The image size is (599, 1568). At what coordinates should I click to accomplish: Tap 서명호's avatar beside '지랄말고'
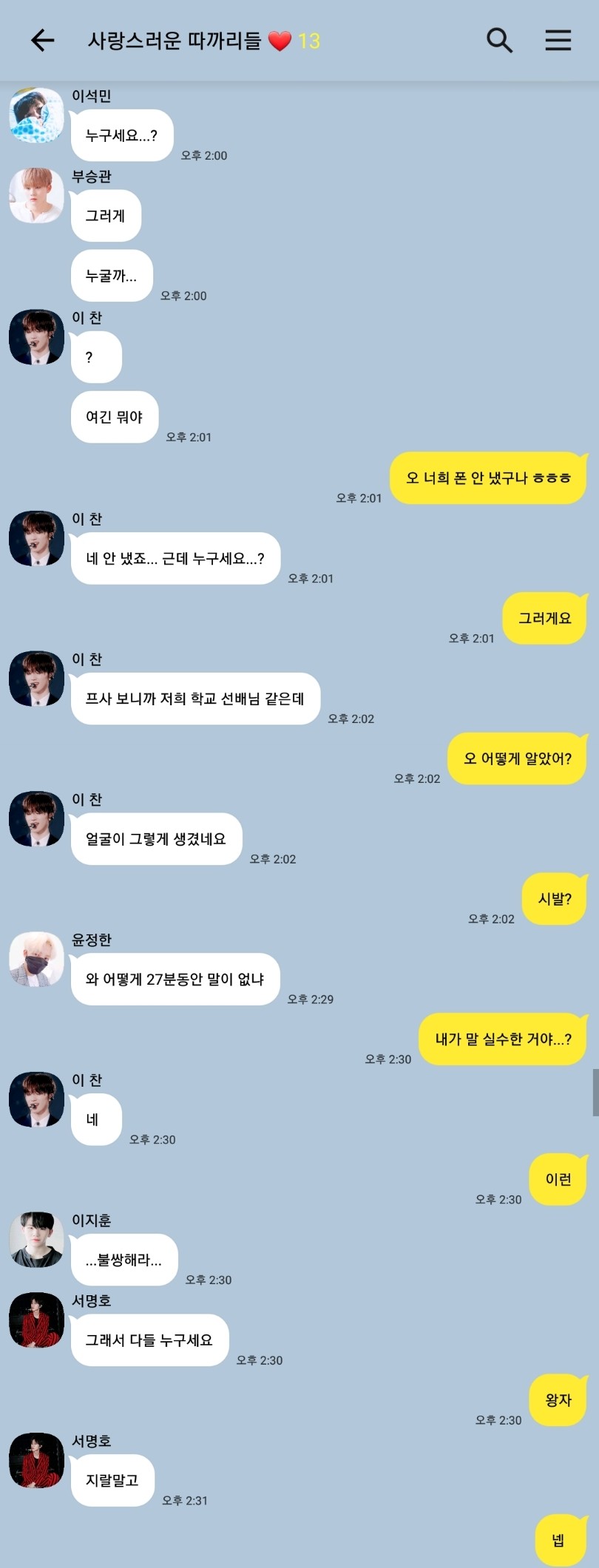[36, 1461]
